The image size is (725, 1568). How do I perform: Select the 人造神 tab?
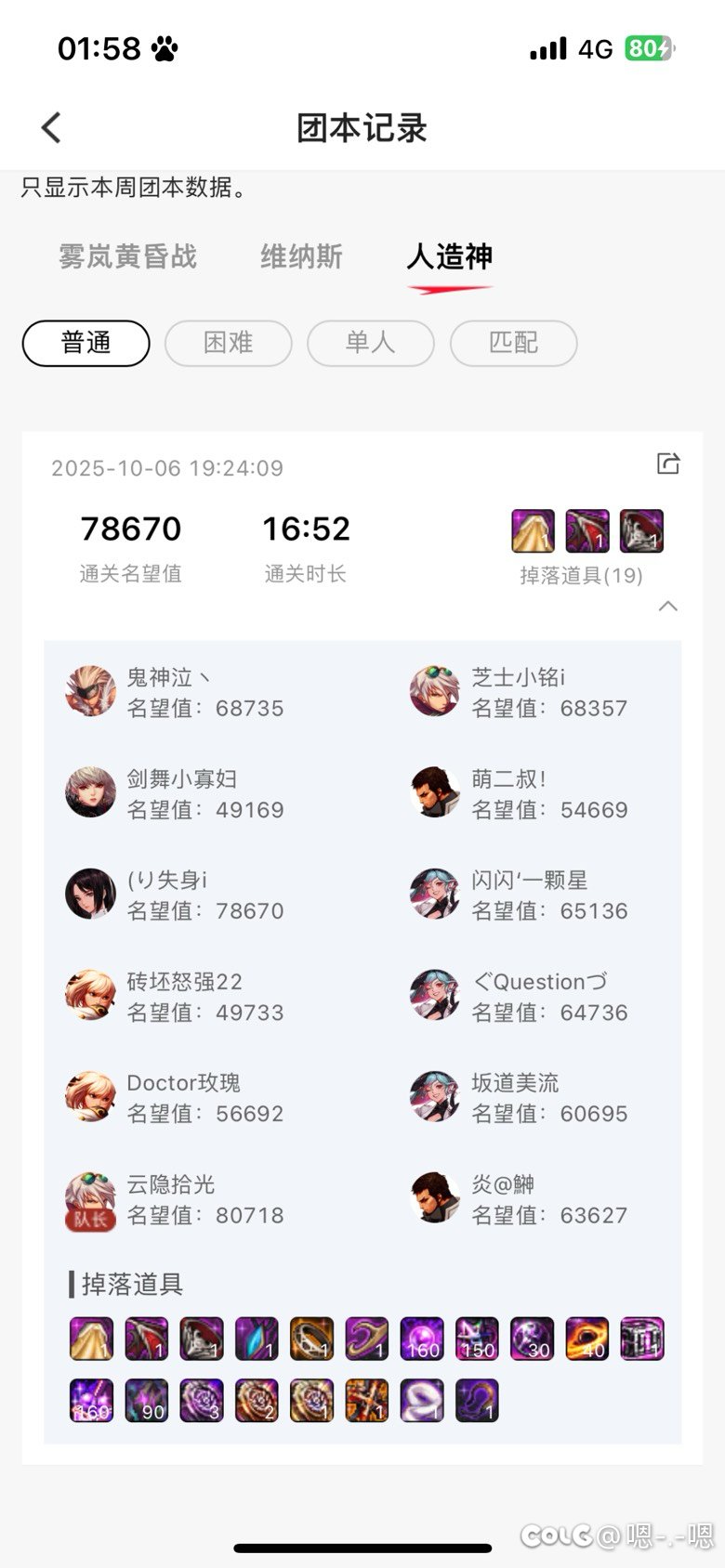point(450,256)
